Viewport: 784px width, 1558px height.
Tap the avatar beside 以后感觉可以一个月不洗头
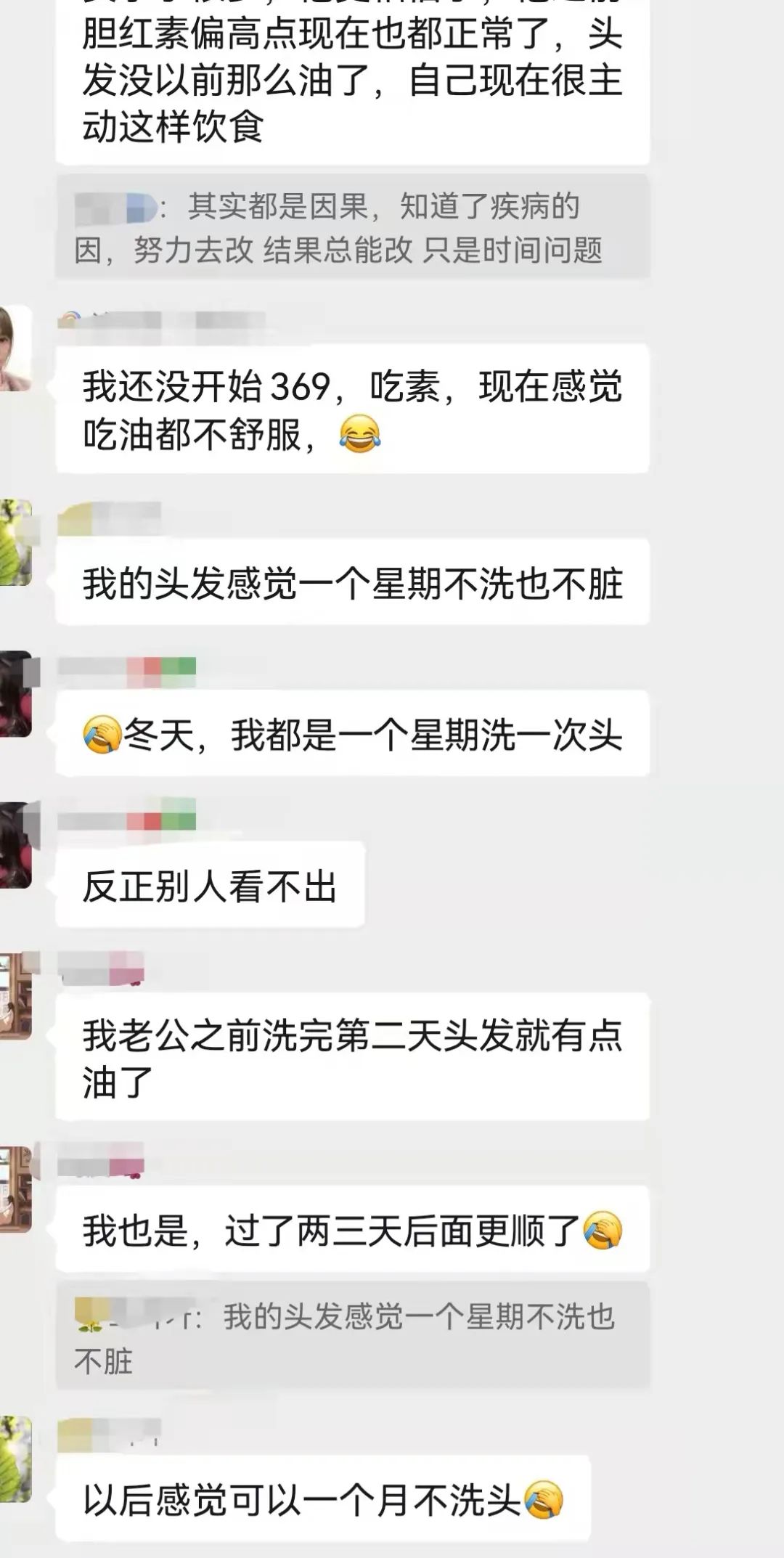click(15, 1459)
